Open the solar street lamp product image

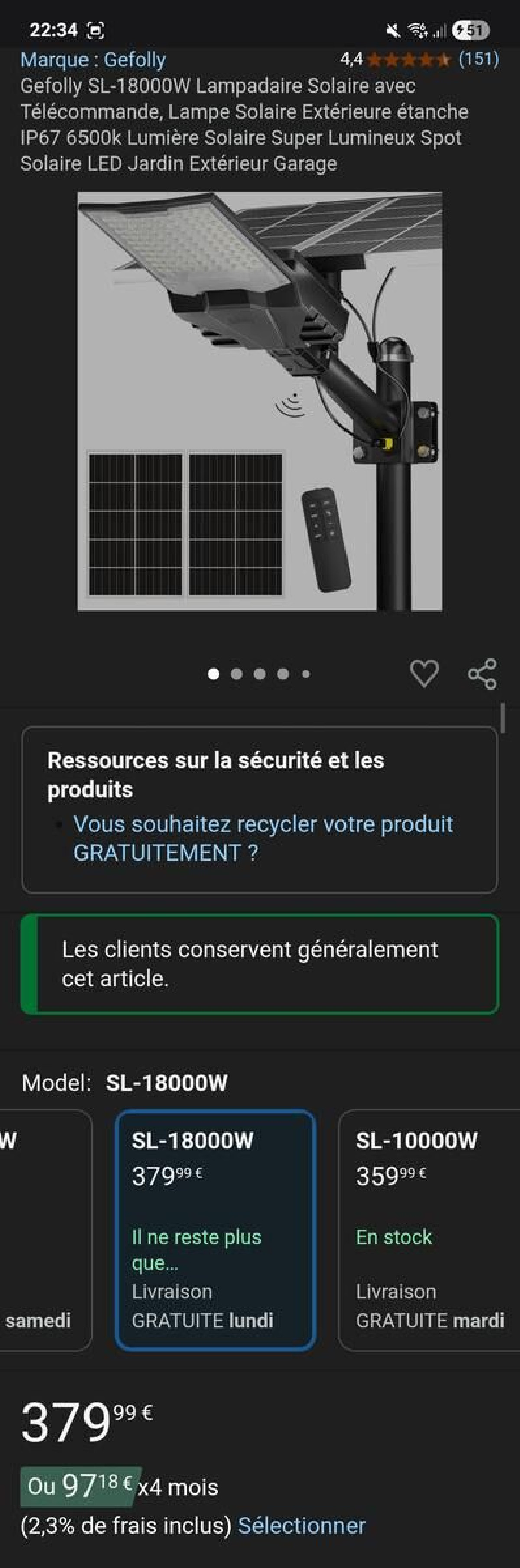260,401
